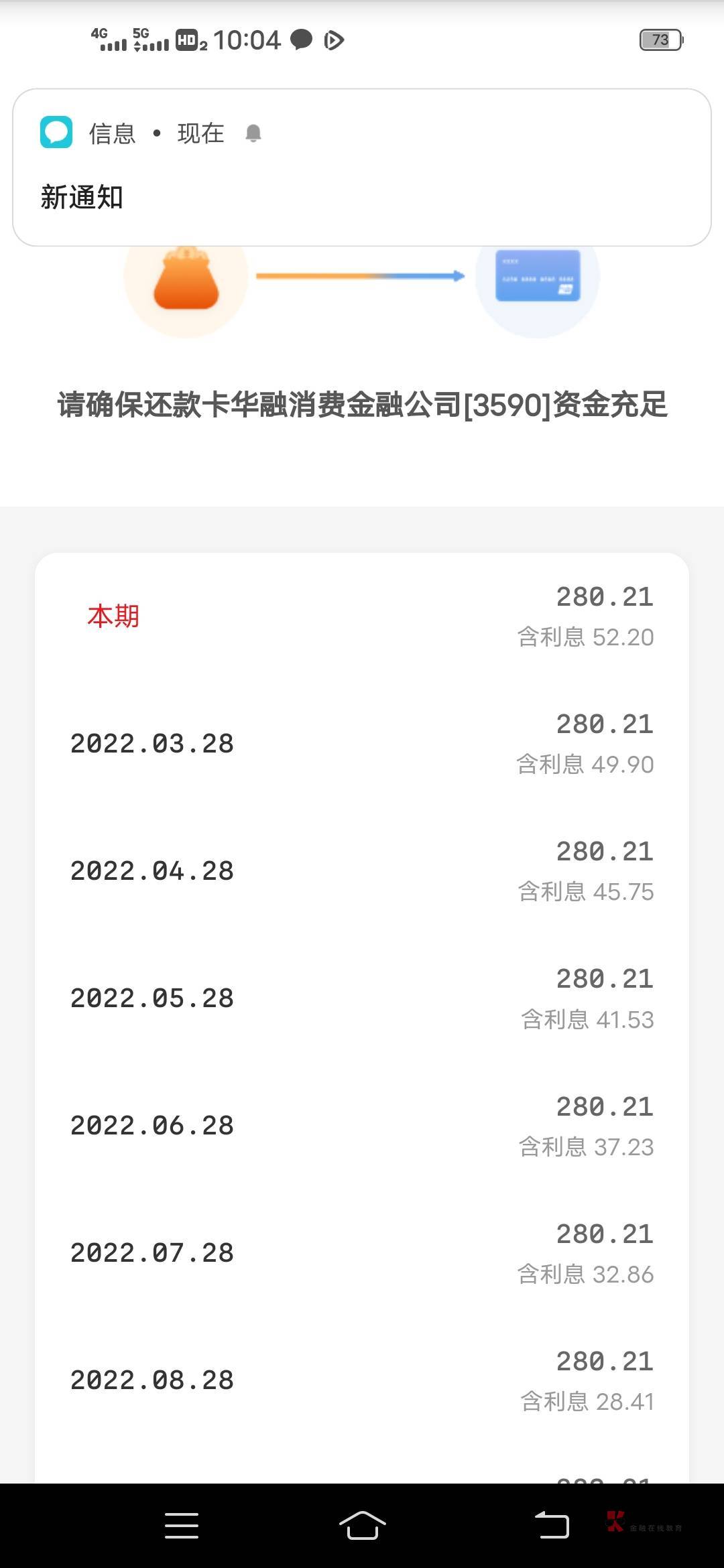Open the new message notification banner

point(361,168)
